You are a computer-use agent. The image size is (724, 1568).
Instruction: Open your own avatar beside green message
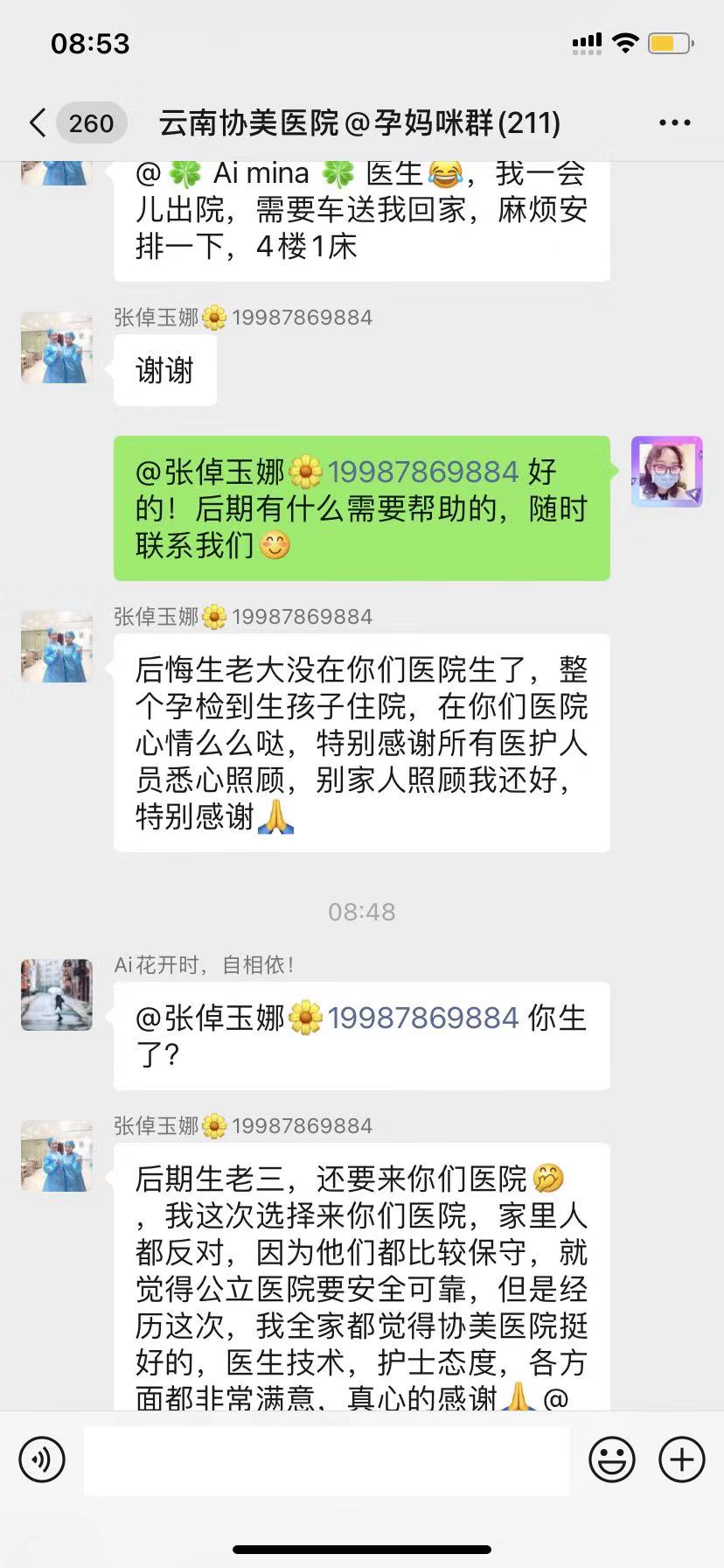click(666, 472)
